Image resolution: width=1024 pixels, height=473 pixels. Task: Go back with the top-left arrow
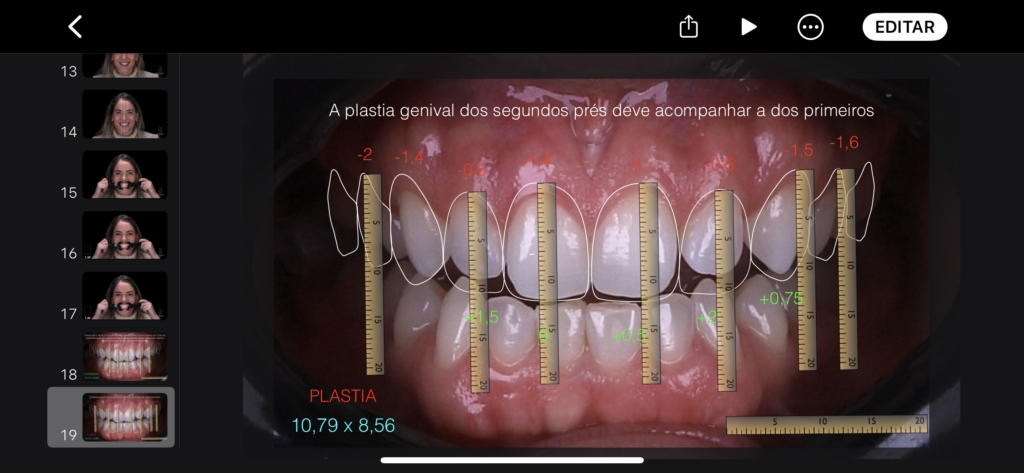coord(75,27)
